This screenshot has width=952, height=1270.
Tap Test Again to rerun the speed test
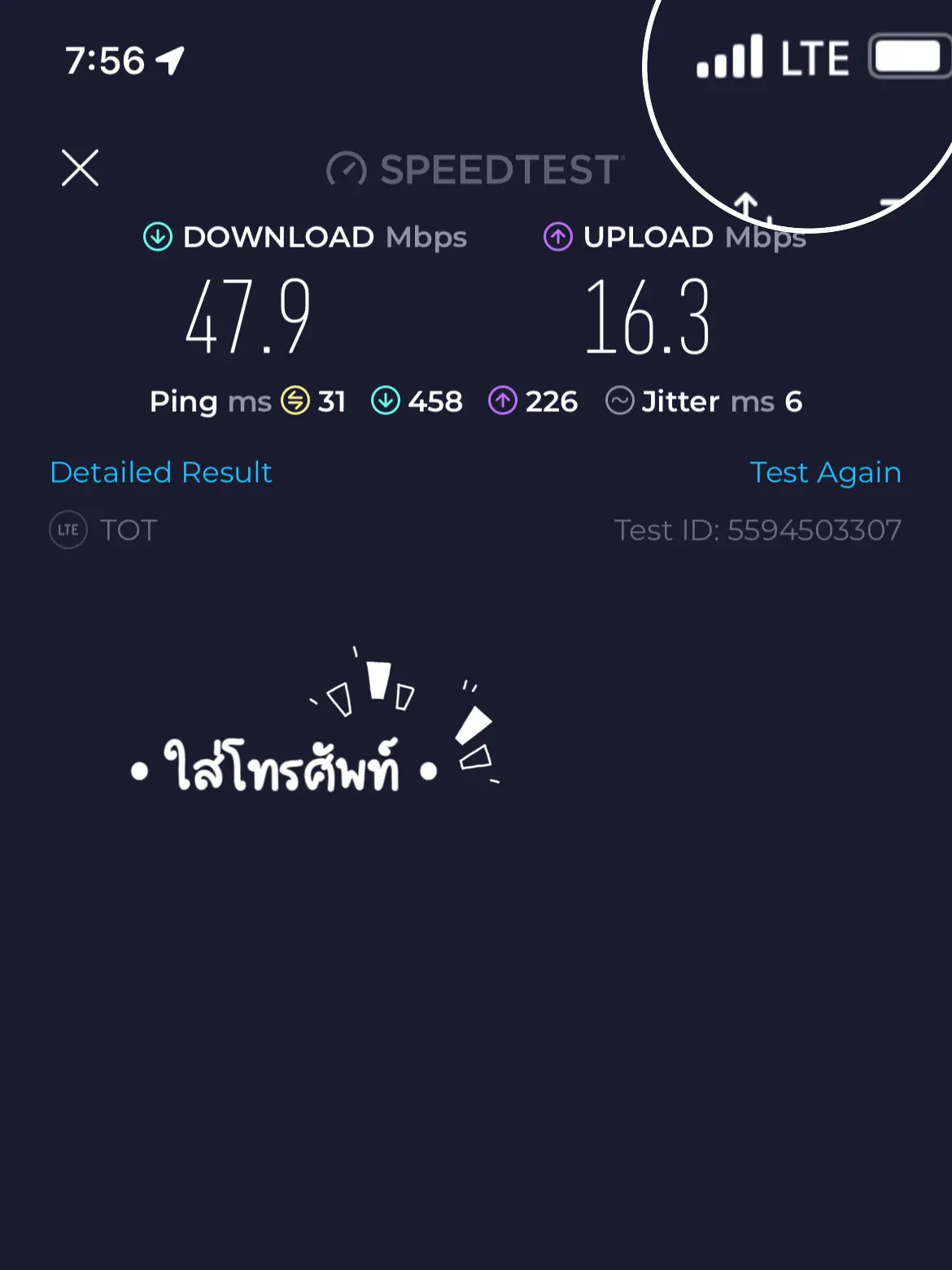click(x=826, y=472)
